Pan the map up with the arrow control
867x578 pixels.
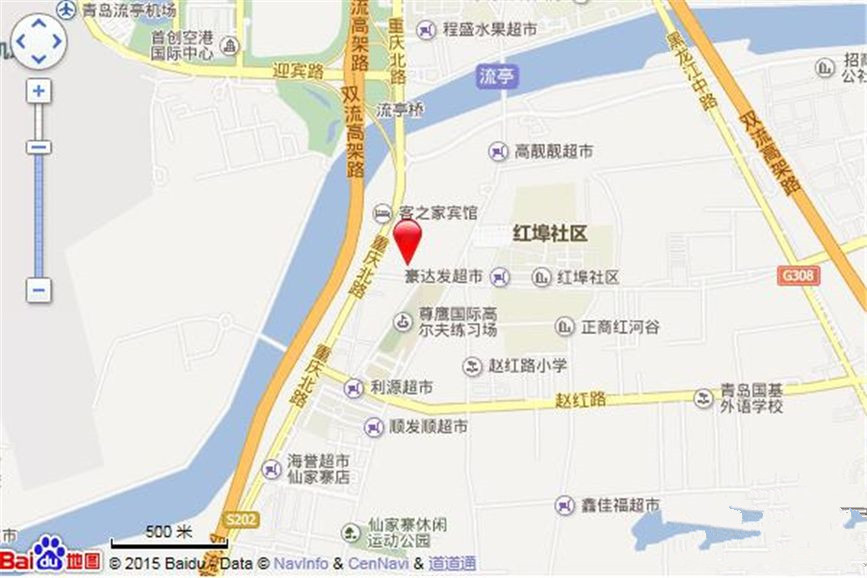(39, 25)
